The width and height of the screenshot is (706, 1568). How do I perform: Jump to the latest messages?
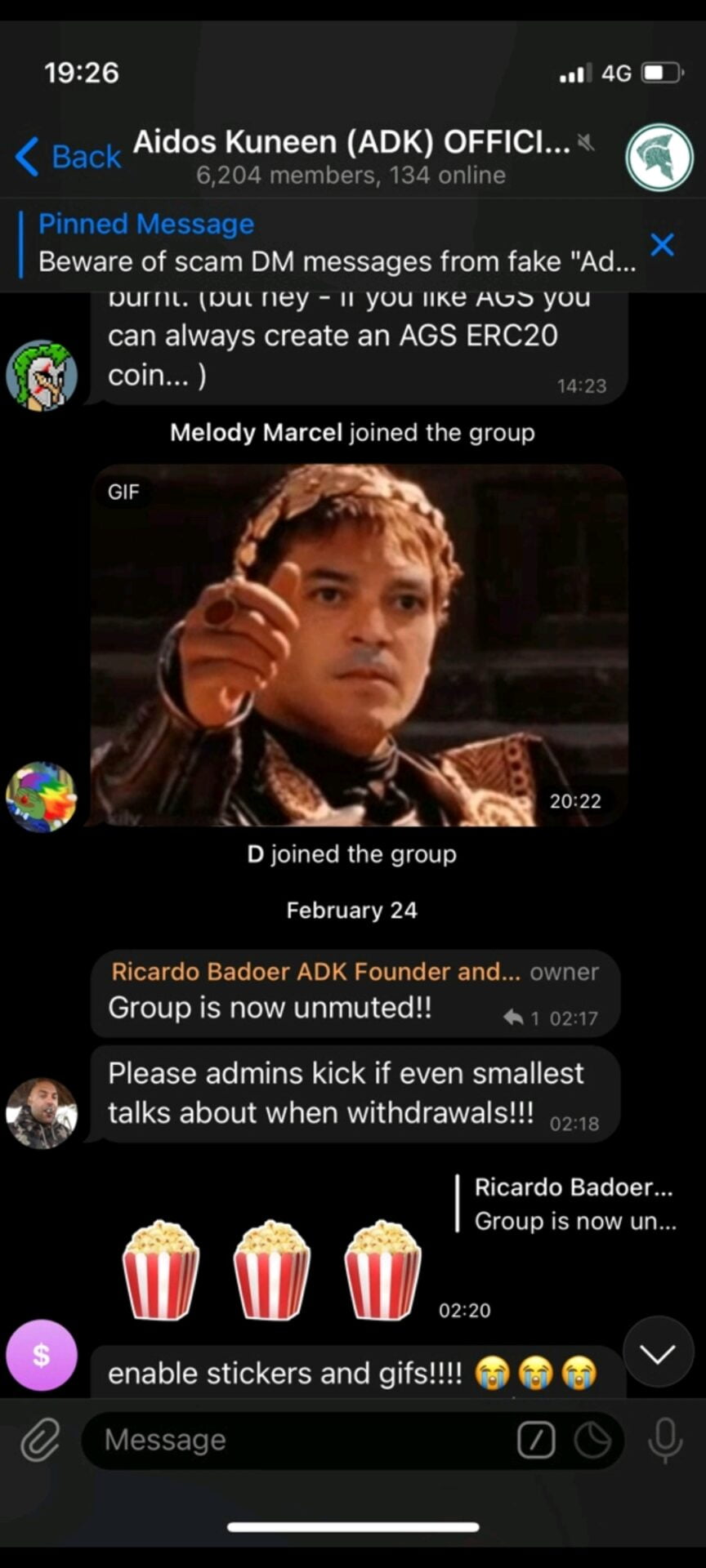coord(658,1353)
